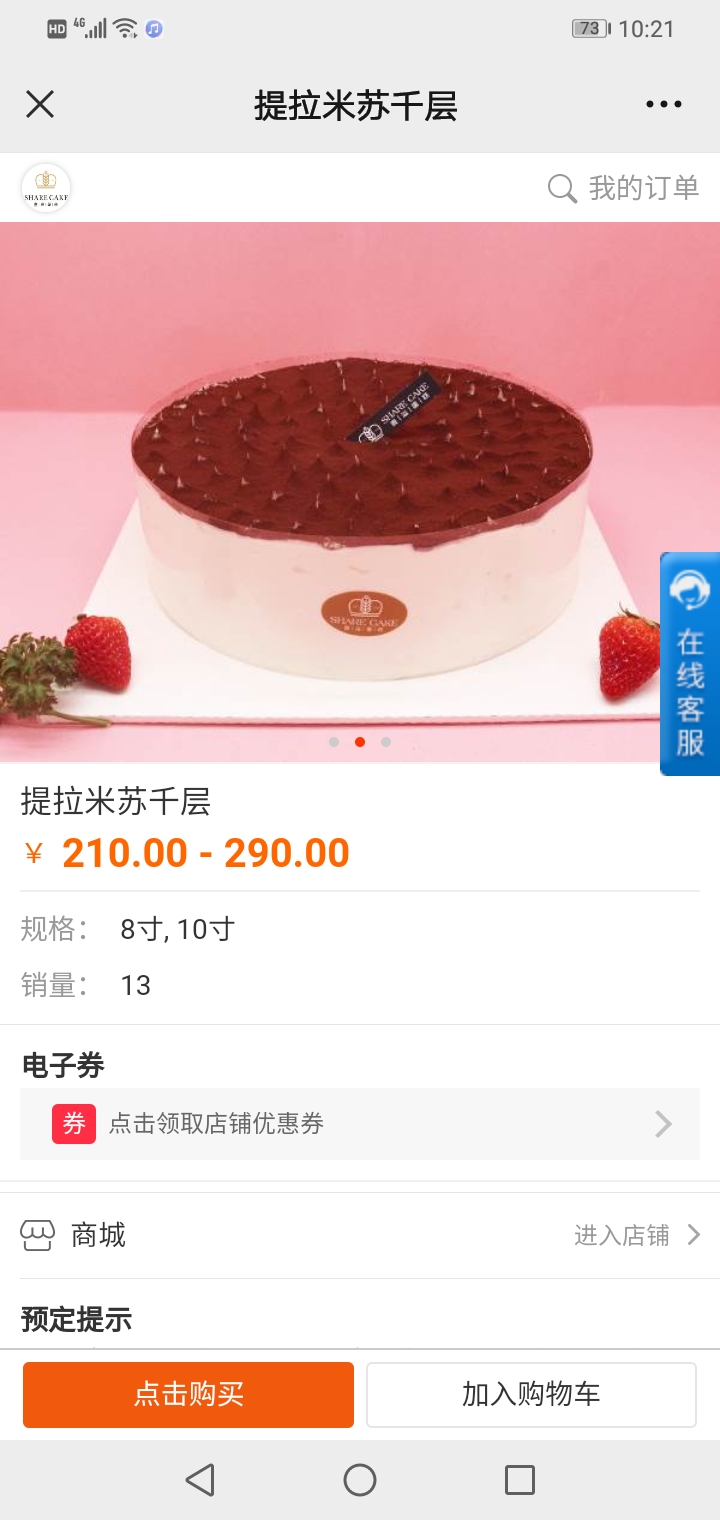Tap 点击购买 to buy now
Viewport: 720px width, 1520px height.
188,1394
